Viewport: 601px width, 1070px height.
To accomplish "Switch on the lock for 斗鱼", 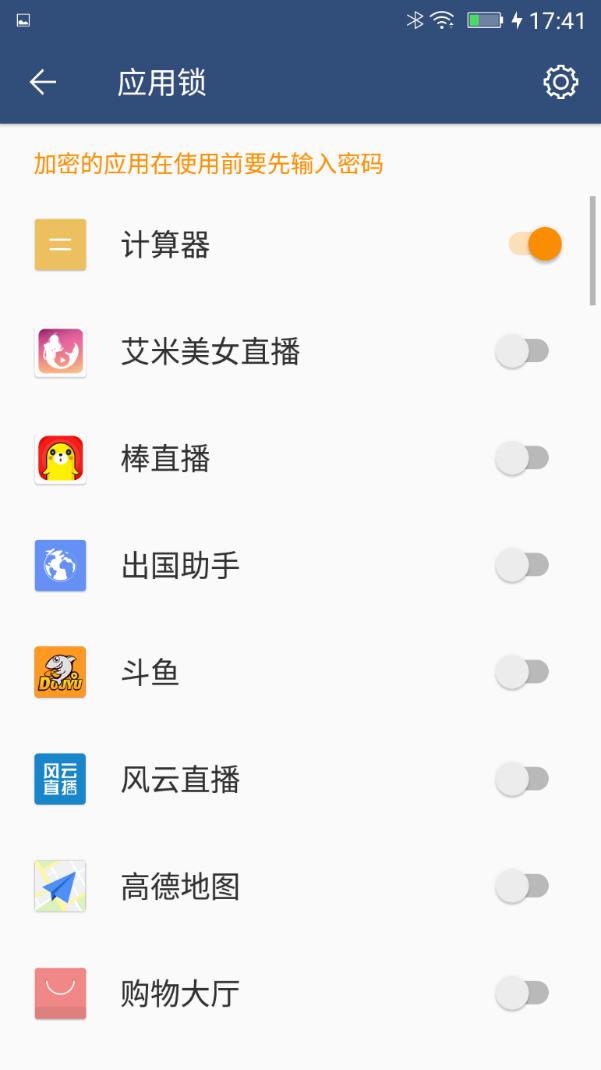I will [522, 672].
